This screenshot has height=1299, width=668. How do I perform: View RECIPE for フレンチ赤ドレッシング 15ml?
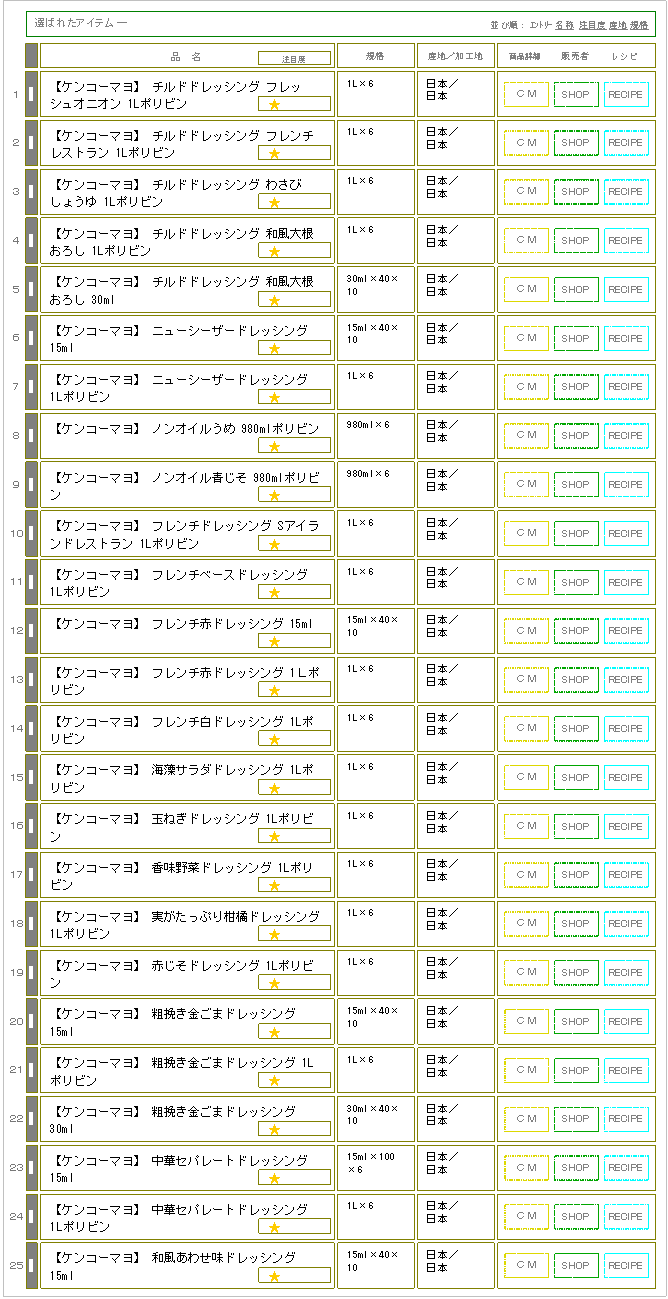625,631
